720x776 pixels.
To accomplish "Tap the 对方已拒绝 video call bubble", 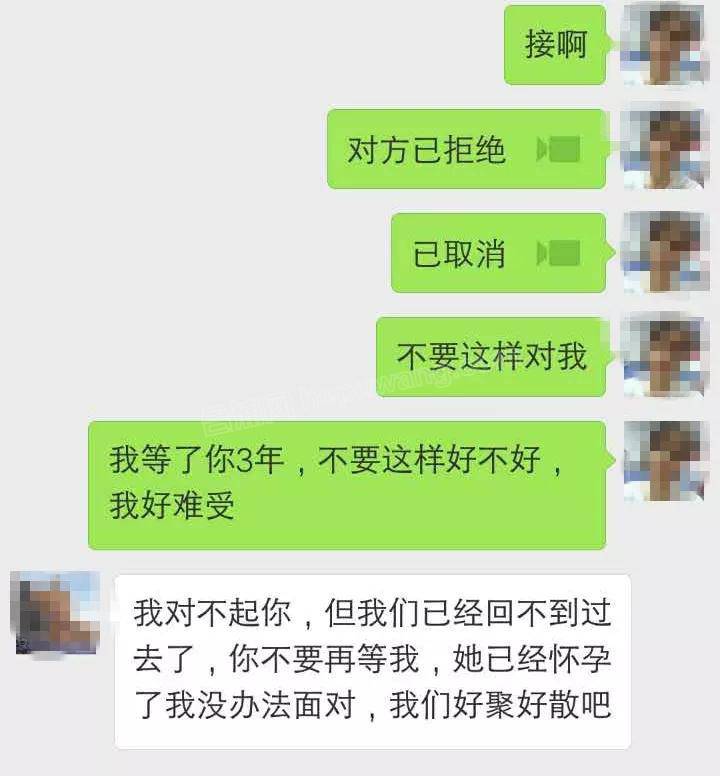I will tap(466, 150).
